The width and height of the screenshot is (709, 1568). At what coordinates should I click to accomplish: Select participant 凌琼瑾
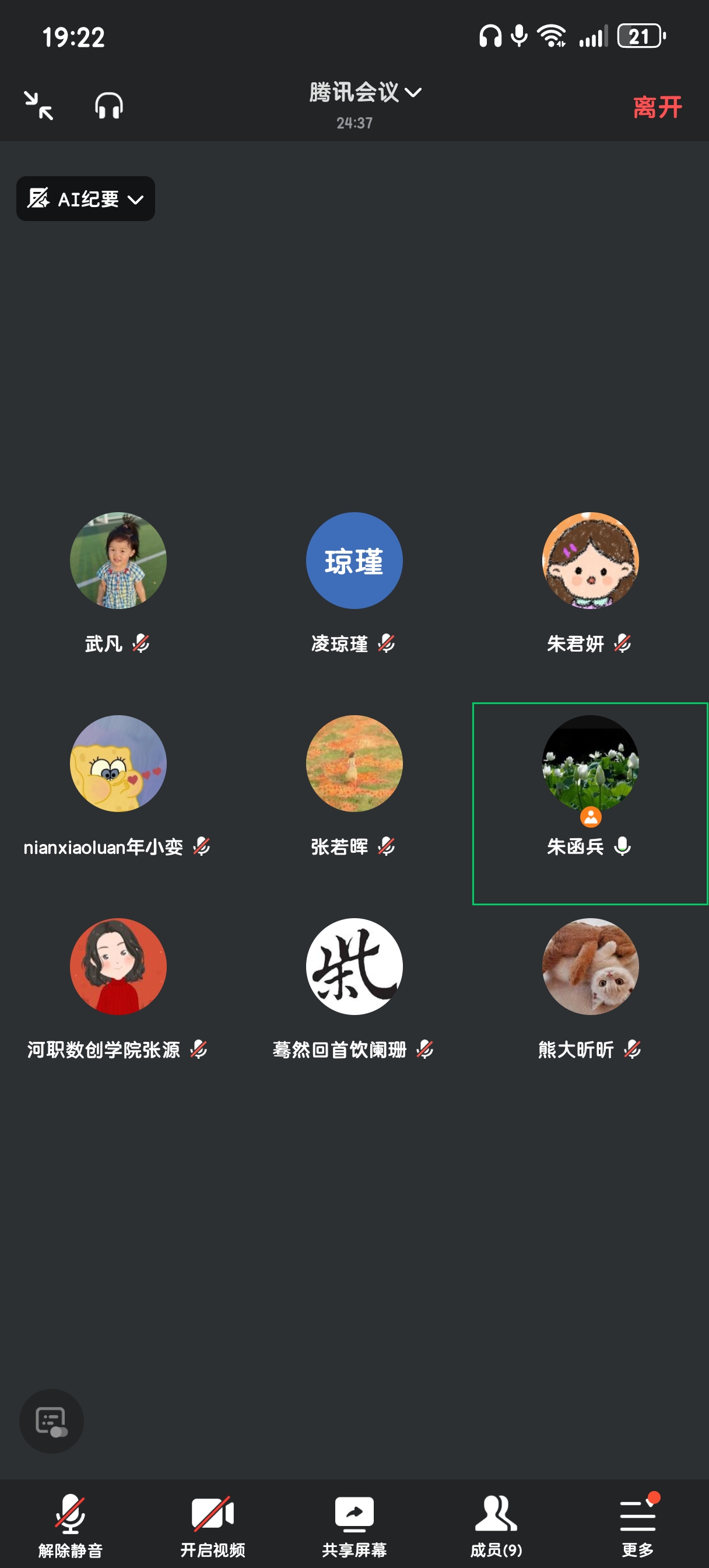point(354,561)
